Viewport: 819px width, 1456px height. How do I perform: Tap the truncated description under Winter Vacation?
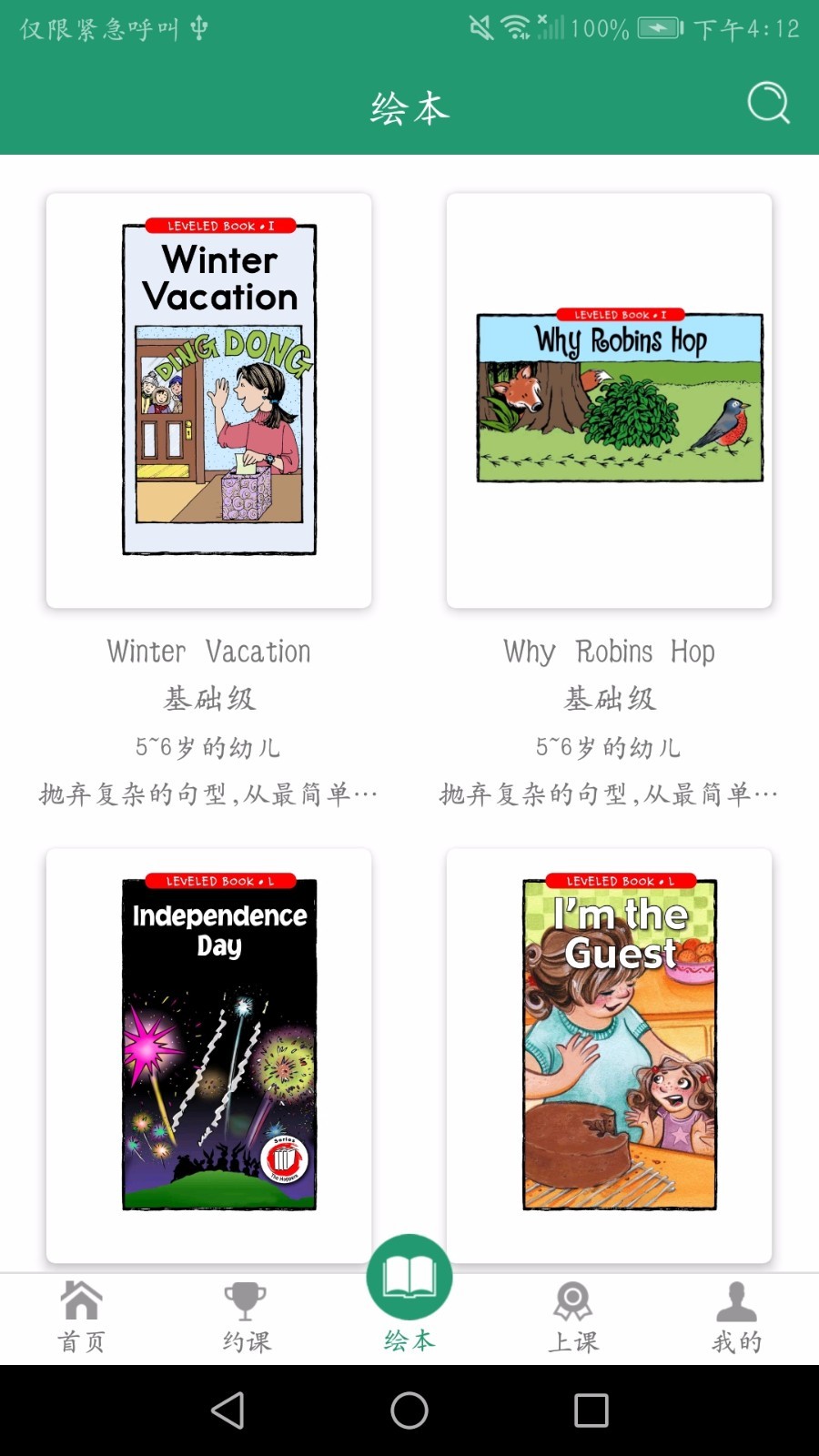click(208, 793)
